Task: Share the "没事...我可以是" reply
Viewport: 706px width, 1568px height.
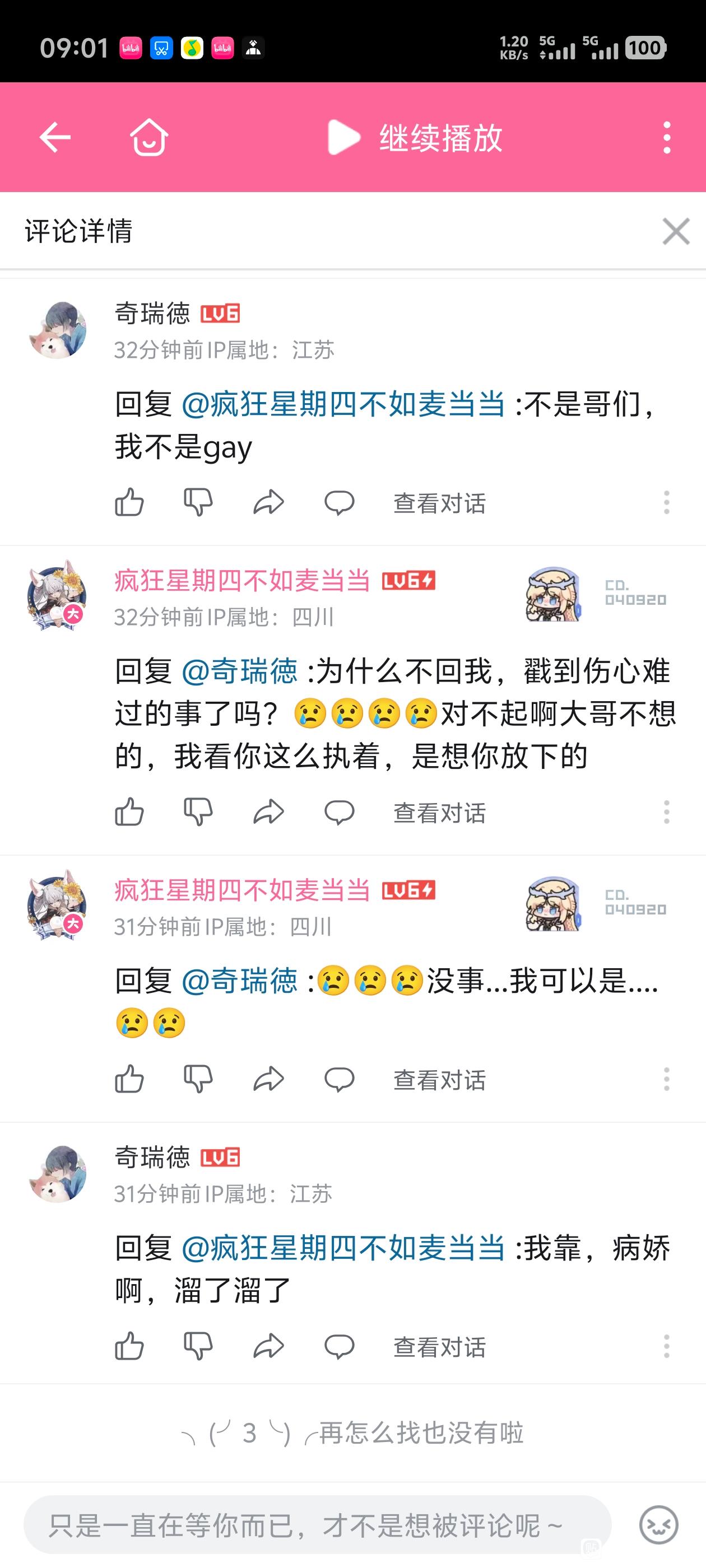Action: pyautogui.click(x=268, y=1079)
